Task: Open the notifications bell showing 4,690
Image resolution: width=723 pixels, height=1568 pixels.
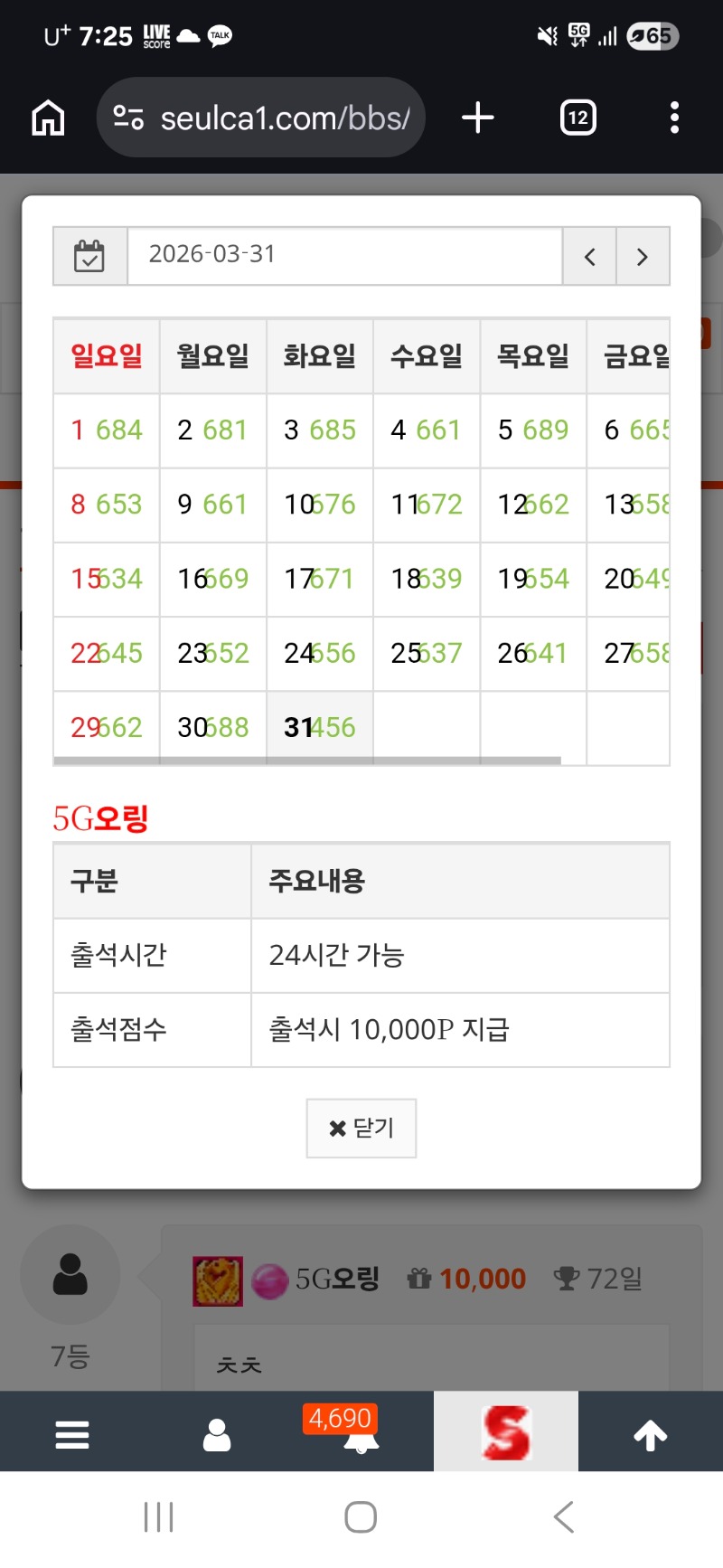Action: coord(360,1434)
